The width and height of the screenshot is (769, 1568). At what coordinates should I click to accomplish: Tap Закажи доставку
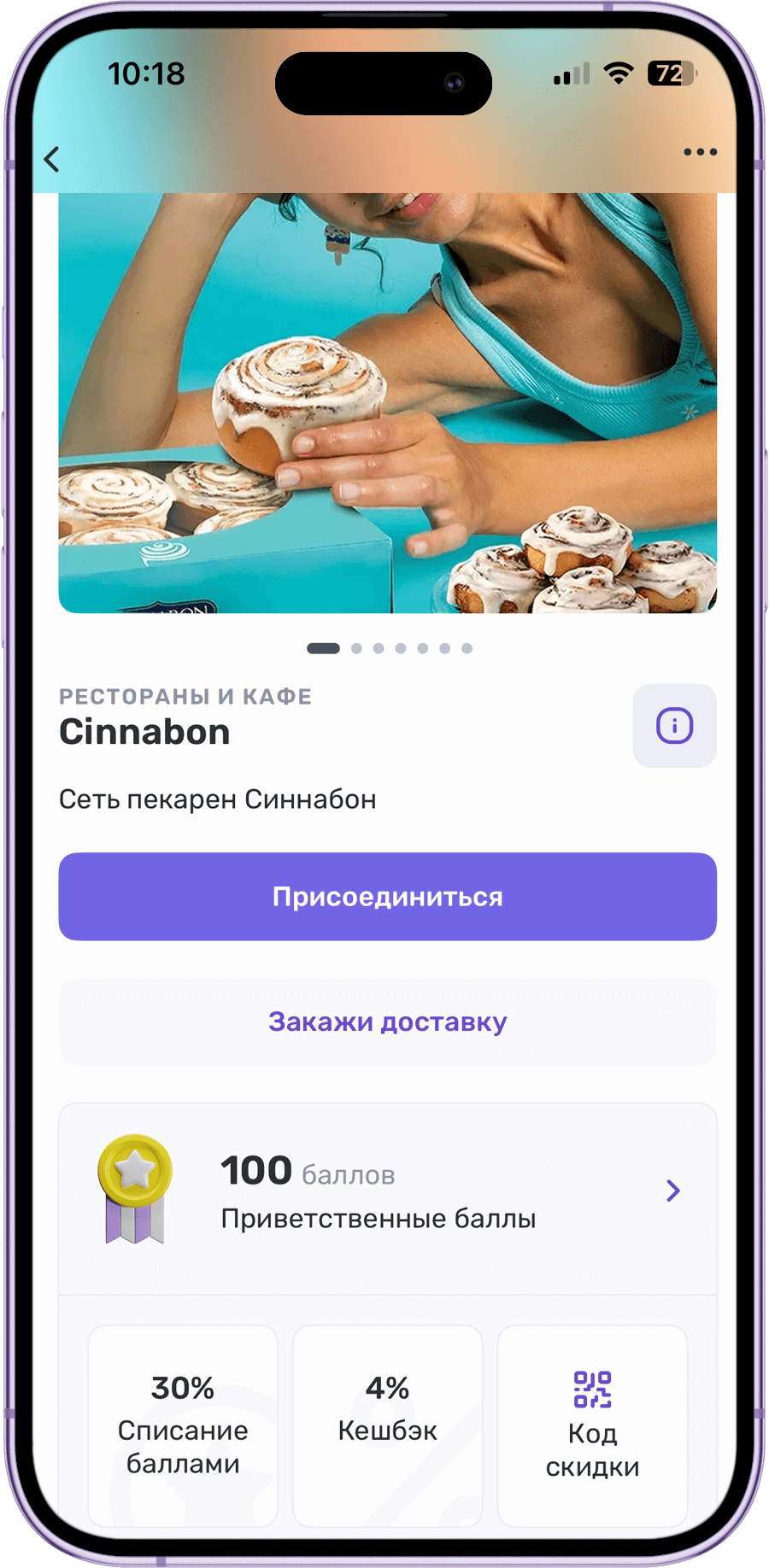[387, 1021]
